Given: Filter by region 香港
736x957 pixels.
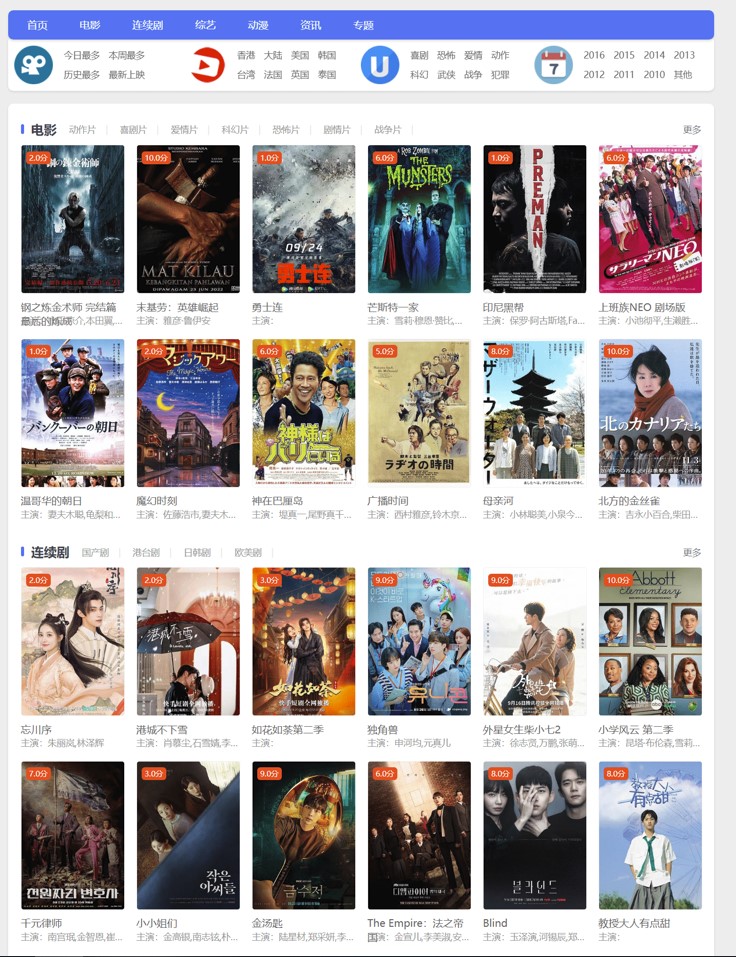Looking at the screenshot, I should click(246, 56).
